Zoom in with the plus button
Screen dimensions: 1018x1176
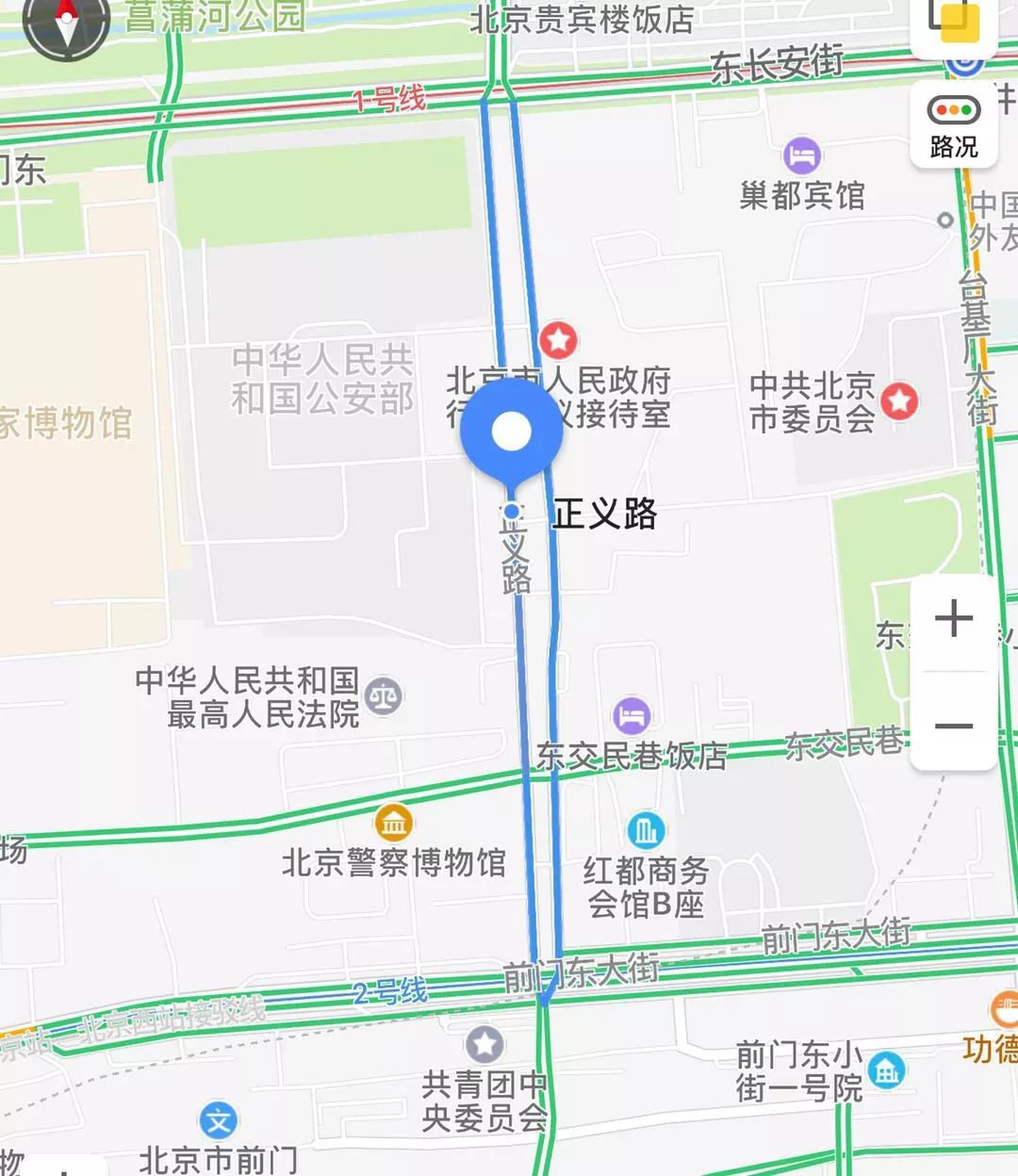click(954, 619)
